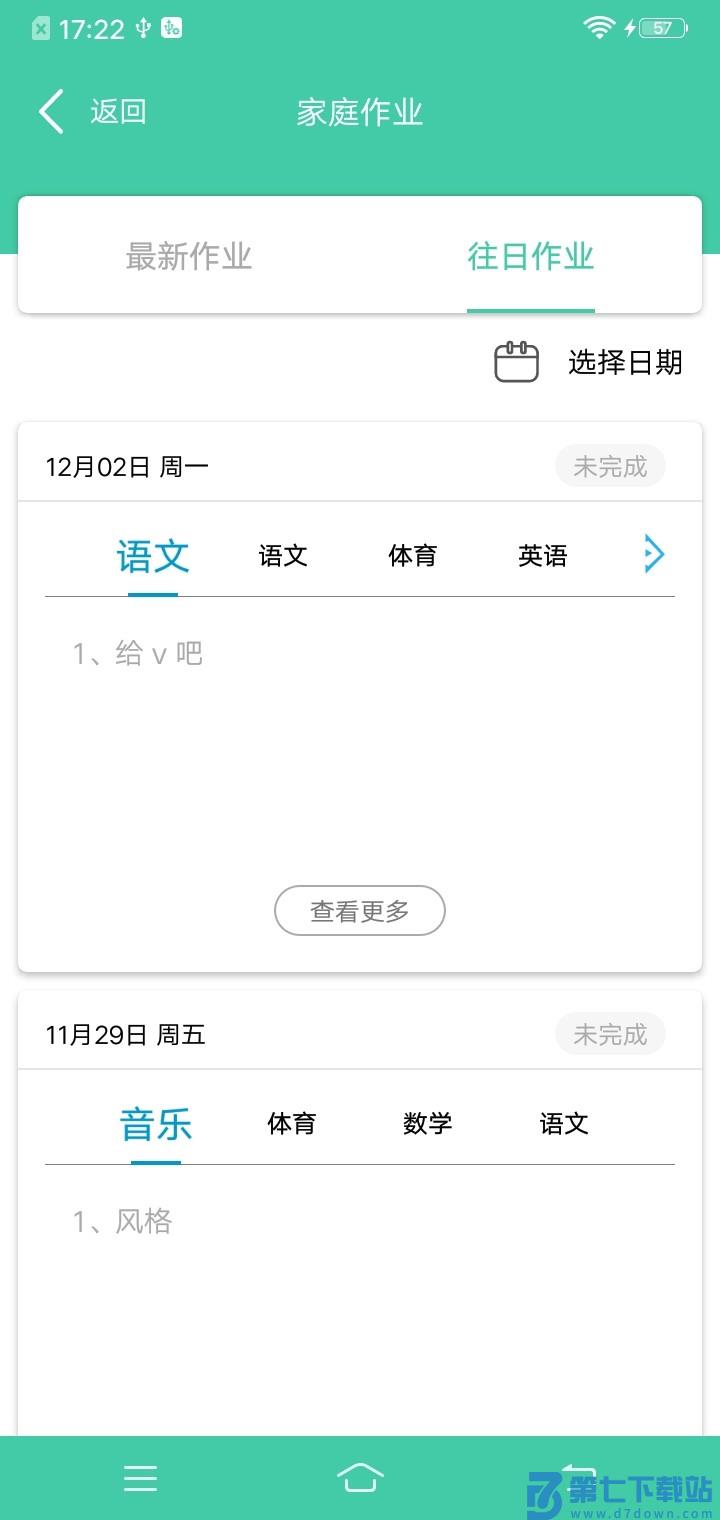This screenshot has width=720, height=1520.
Task: Tap 查看更多 to view more homework
Action: [x=360, y=911]
